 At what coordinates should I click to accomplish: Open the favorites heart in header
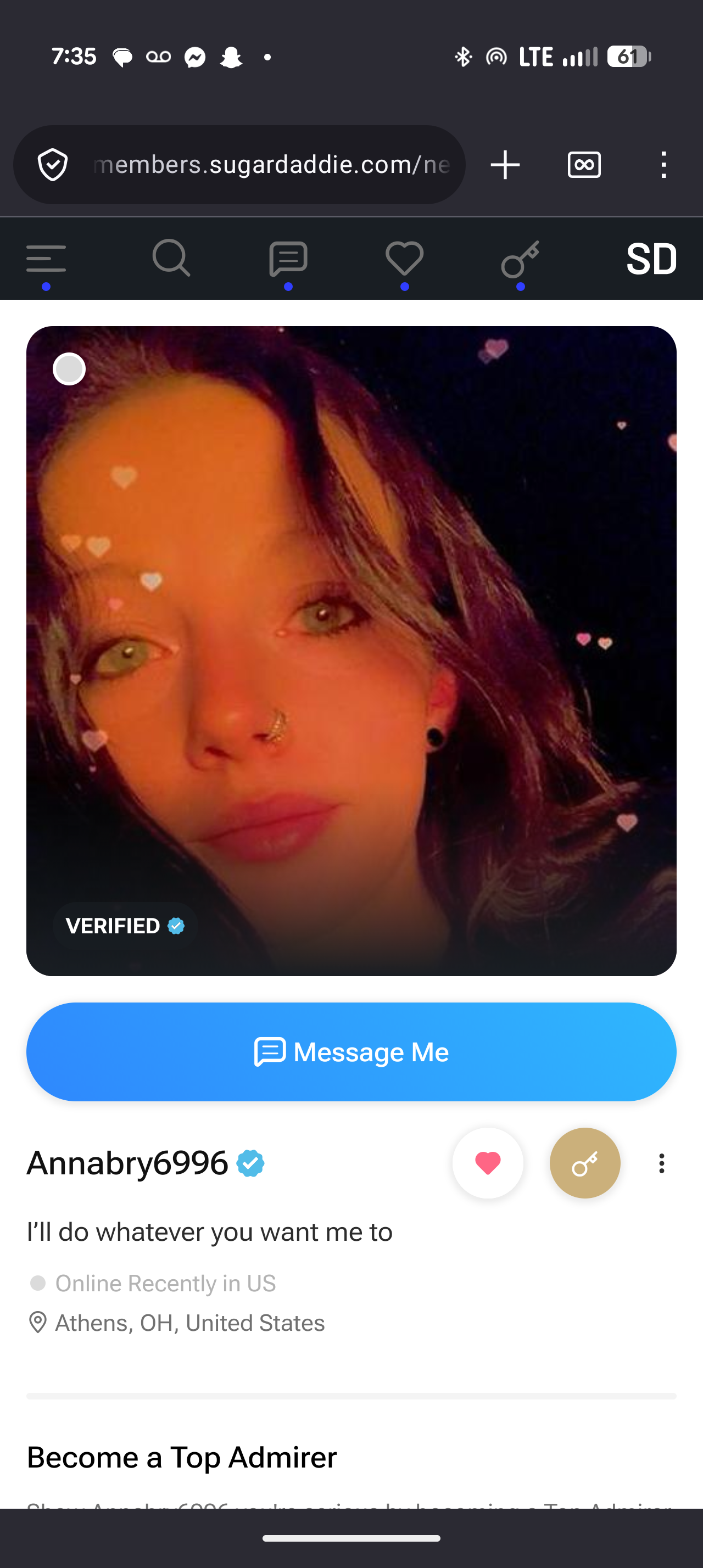(405, 259)
